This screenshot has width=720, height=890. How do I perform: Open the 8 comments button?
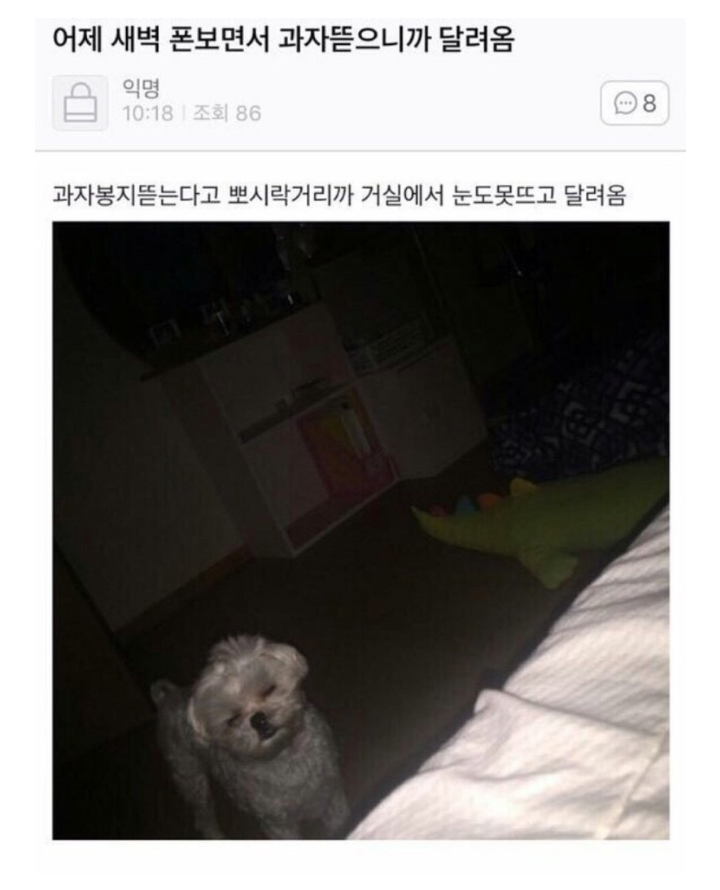(x=636, y=102)
